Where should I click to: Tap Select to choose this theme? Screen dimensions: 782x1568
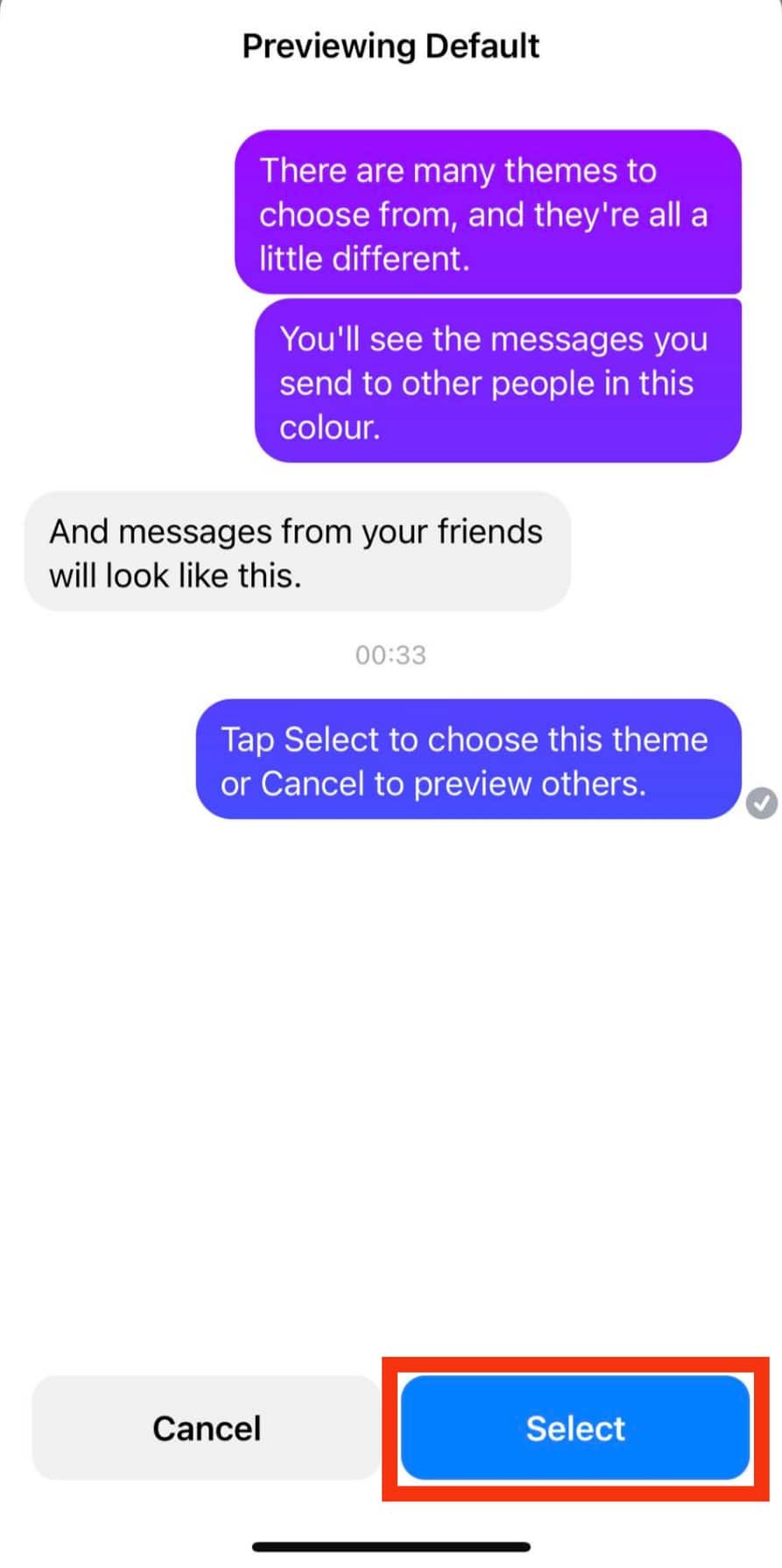coord(574,1428)
